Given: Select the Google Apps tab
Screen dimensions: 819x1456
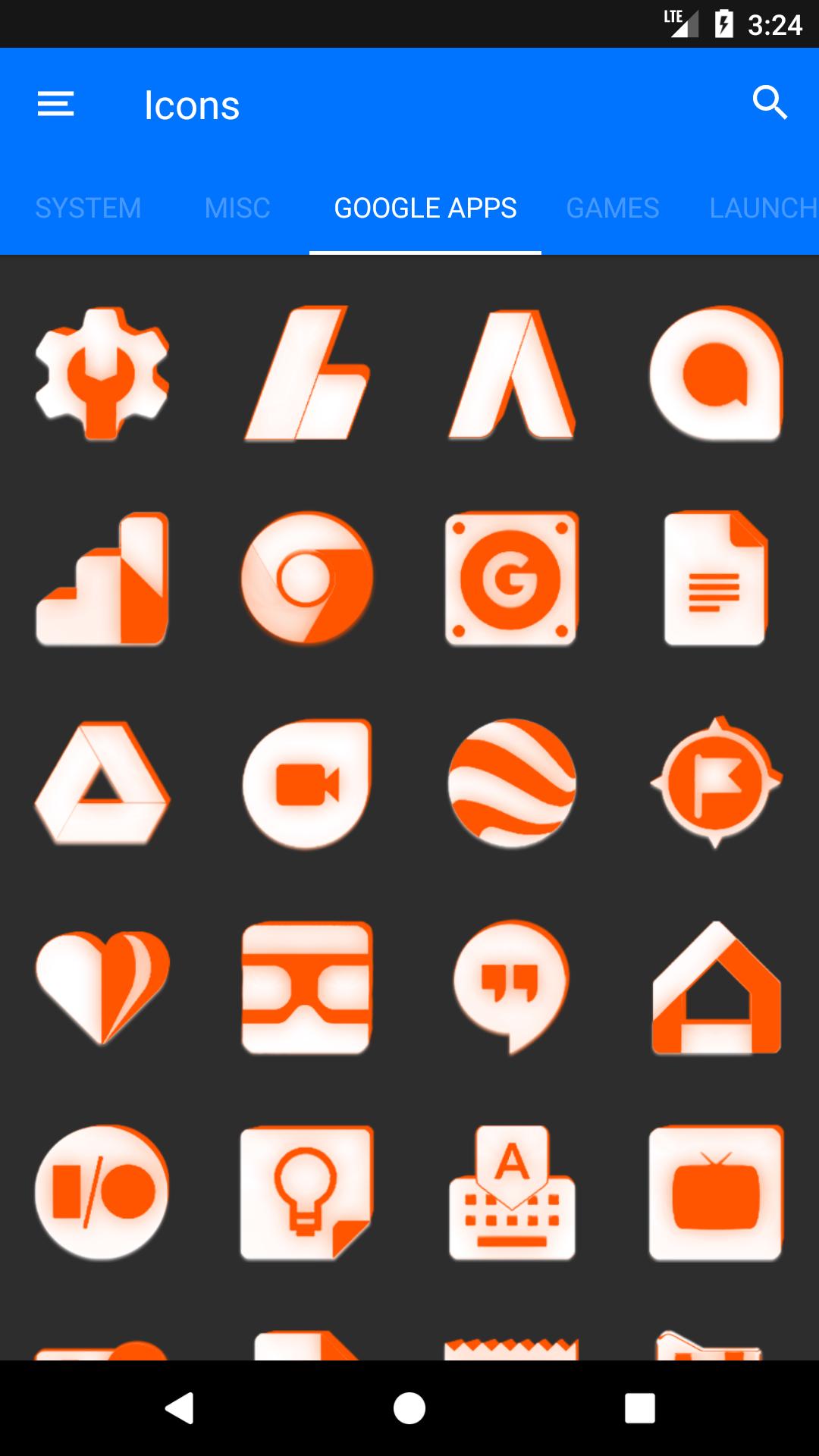Looking at the screenshot, I should (x=425, y=208).
